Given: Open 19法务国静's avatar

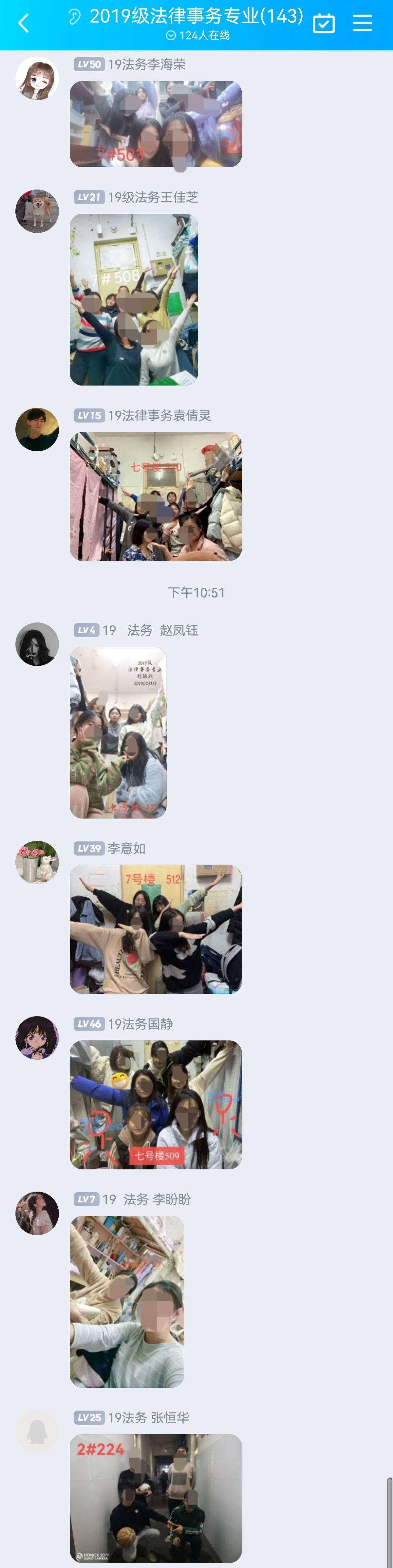Looking at the screenshot, I should (x=37, y=1038).
